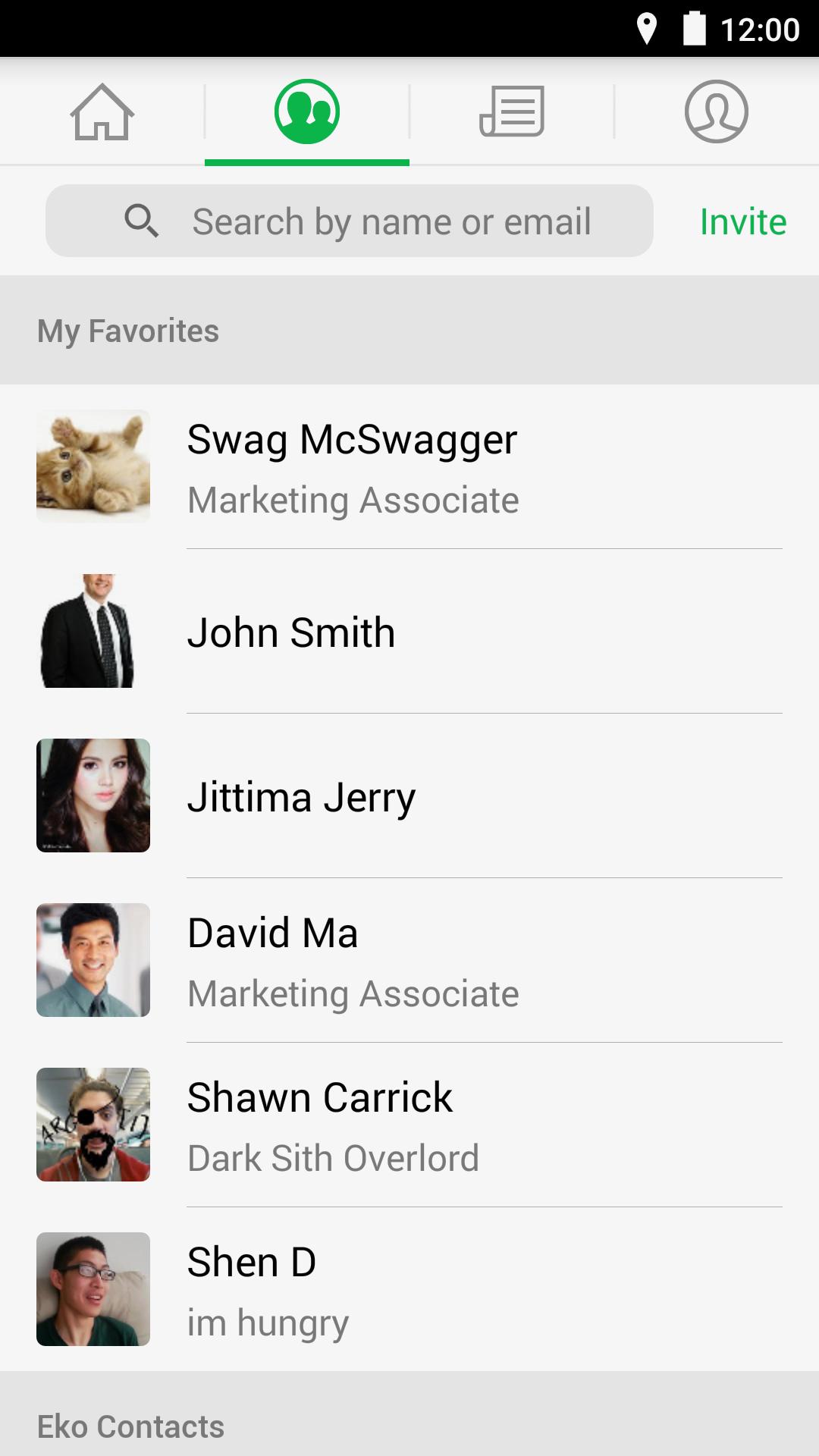Select Shawn Carrick from favorites
The height and width of the screenshot is (1456, 819).
point(409,1125)
